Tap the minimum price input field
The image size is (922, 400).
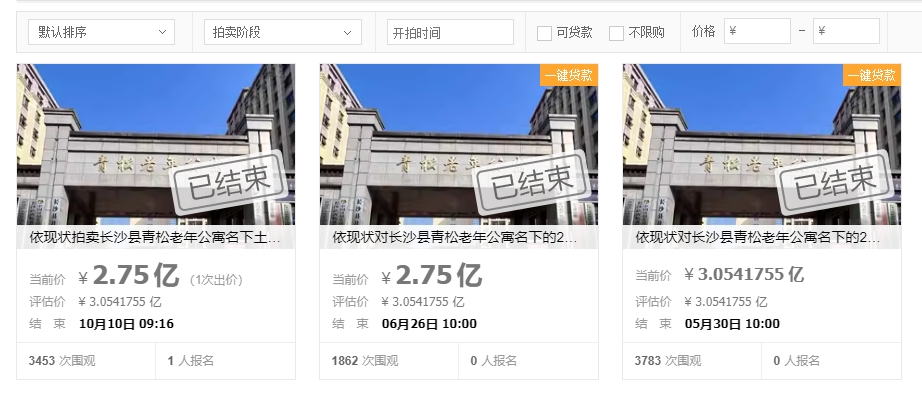click(757, 31)
